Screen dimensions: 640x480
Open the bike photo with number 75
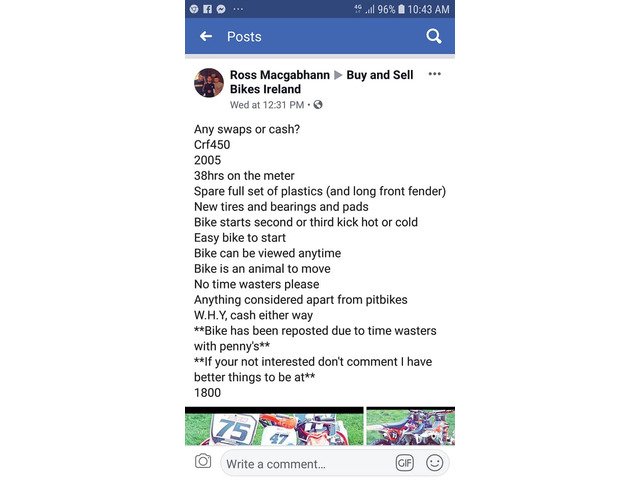(274, 427)
